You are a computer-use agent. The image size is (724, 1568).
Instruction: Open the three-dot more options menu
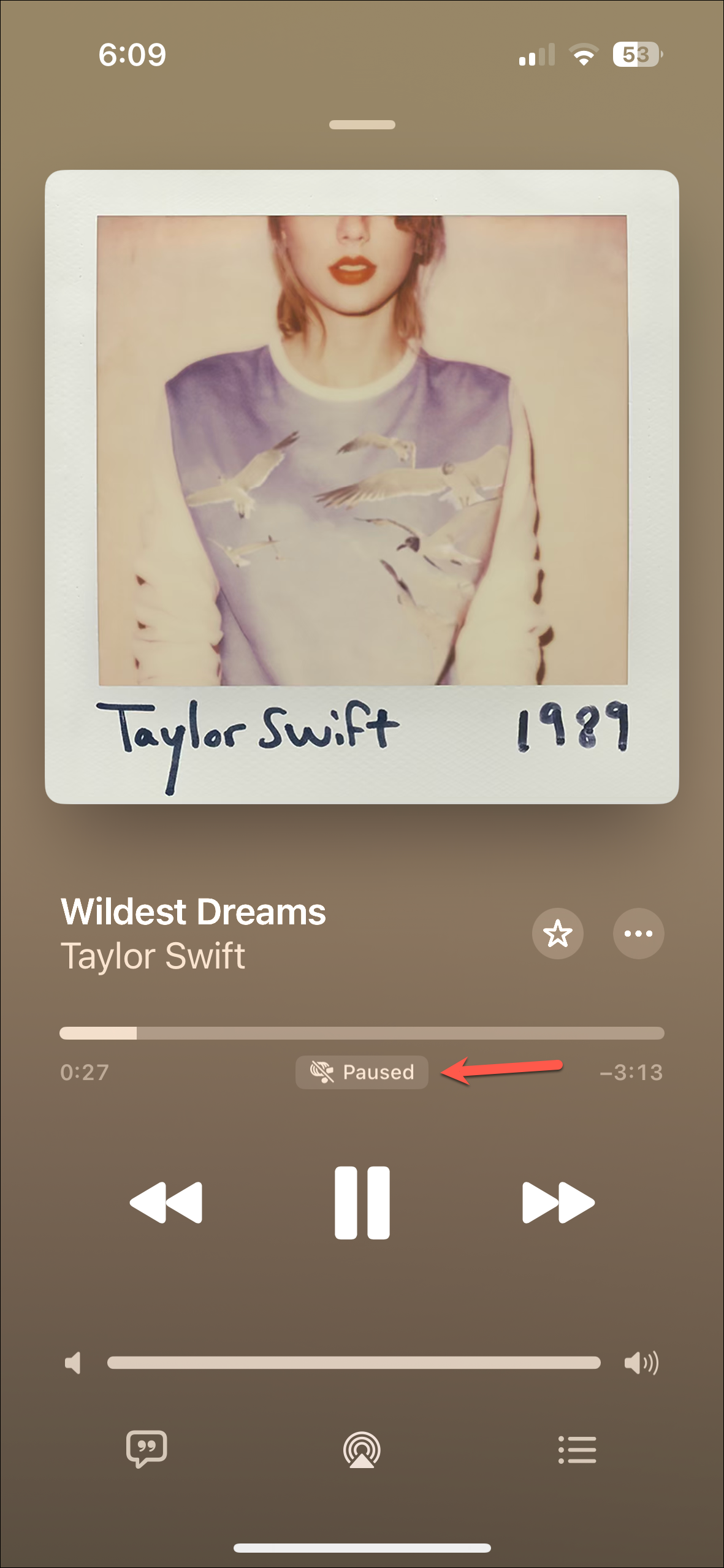click(x=638, y=934)
